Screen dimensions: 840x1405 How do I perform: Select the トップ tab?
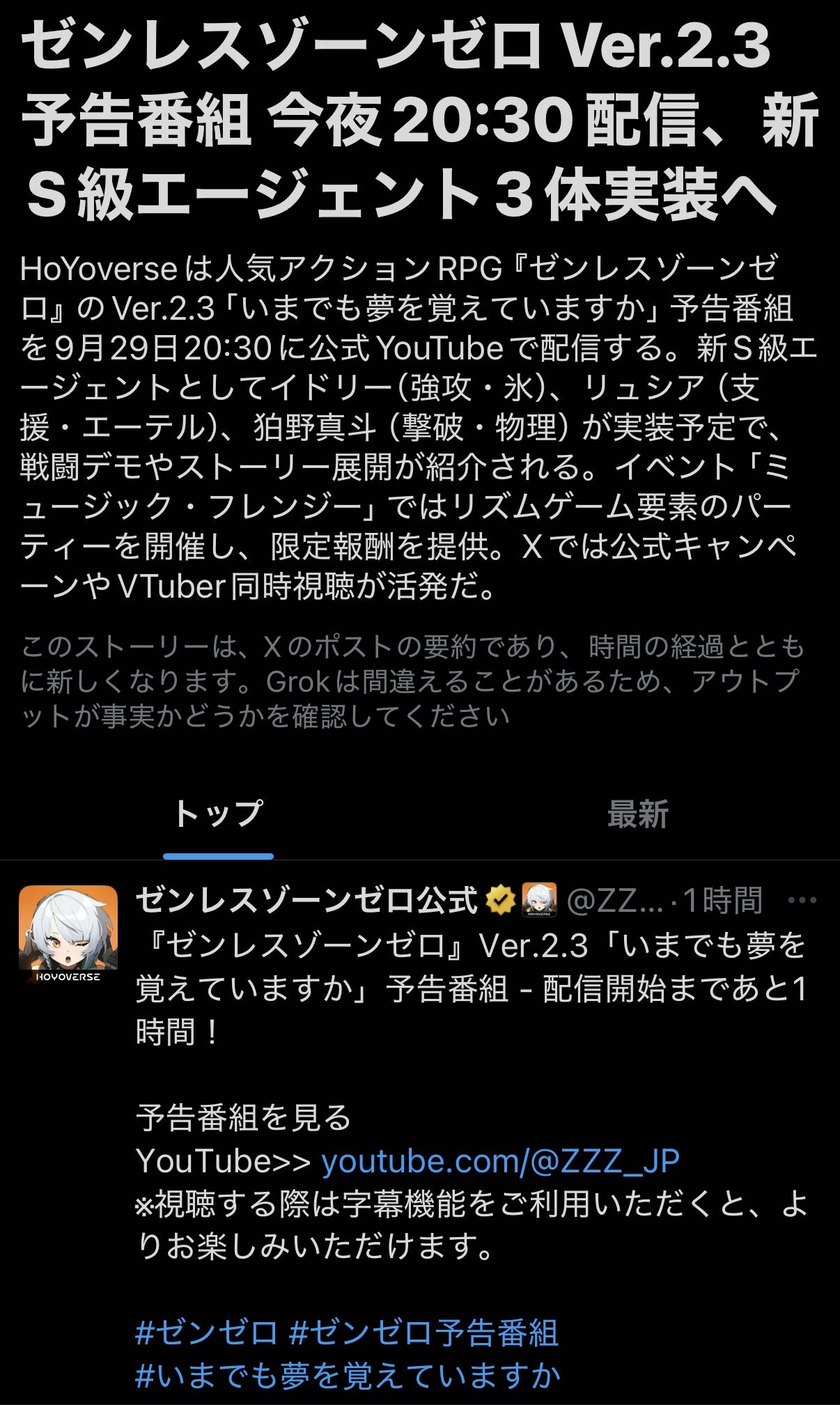tap(218, 814)
